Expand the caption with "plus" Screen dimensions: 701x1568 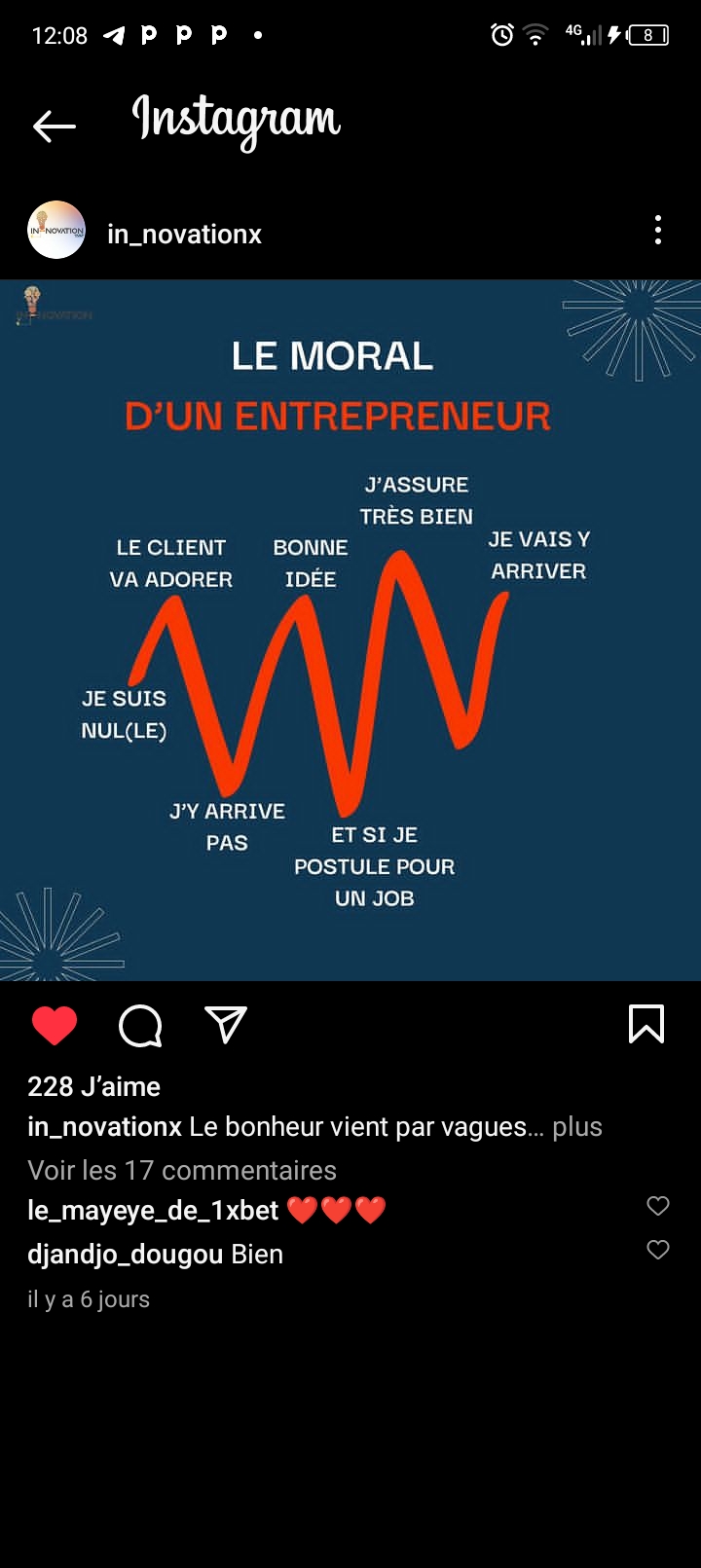[577, 1126]
